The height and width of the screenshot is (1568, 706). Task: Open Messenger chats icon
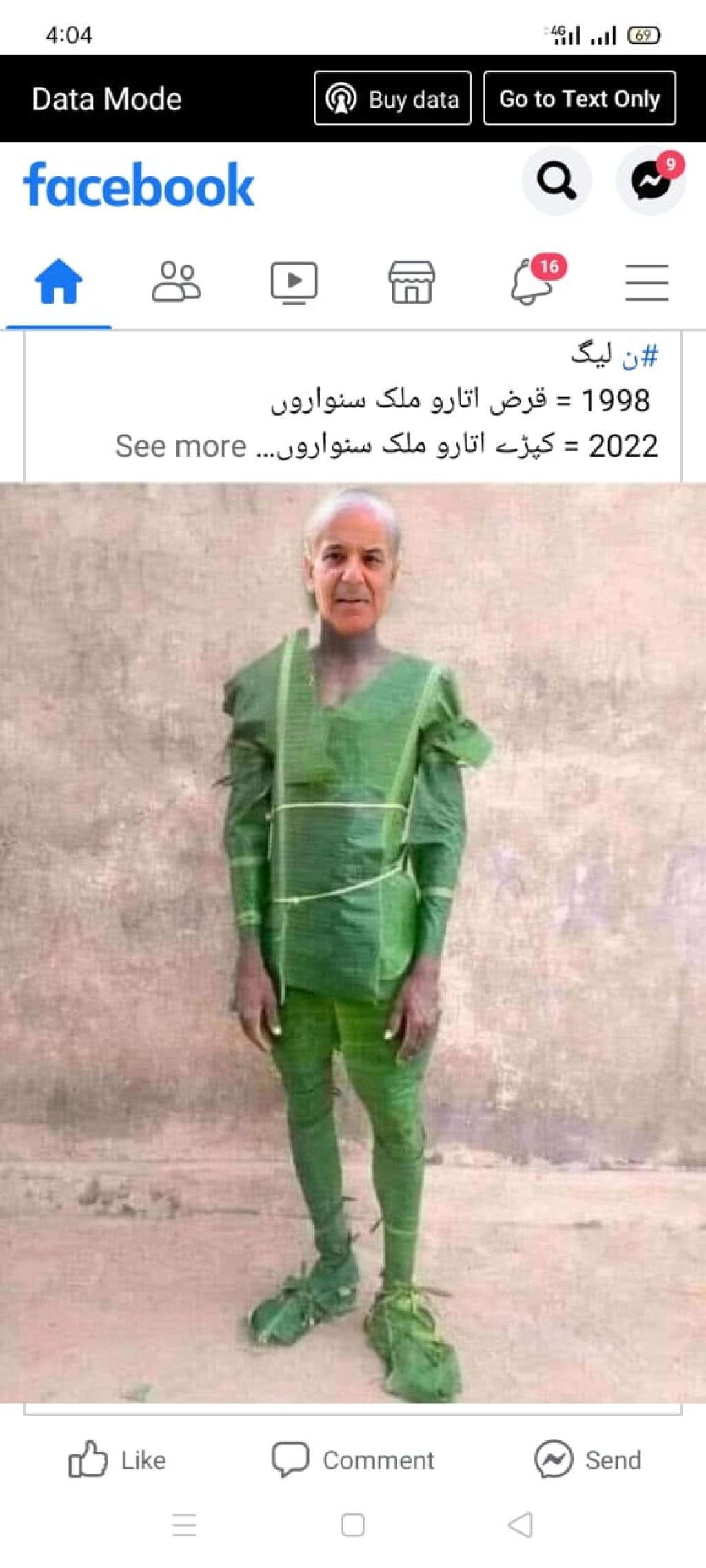[x=650, y=181]
